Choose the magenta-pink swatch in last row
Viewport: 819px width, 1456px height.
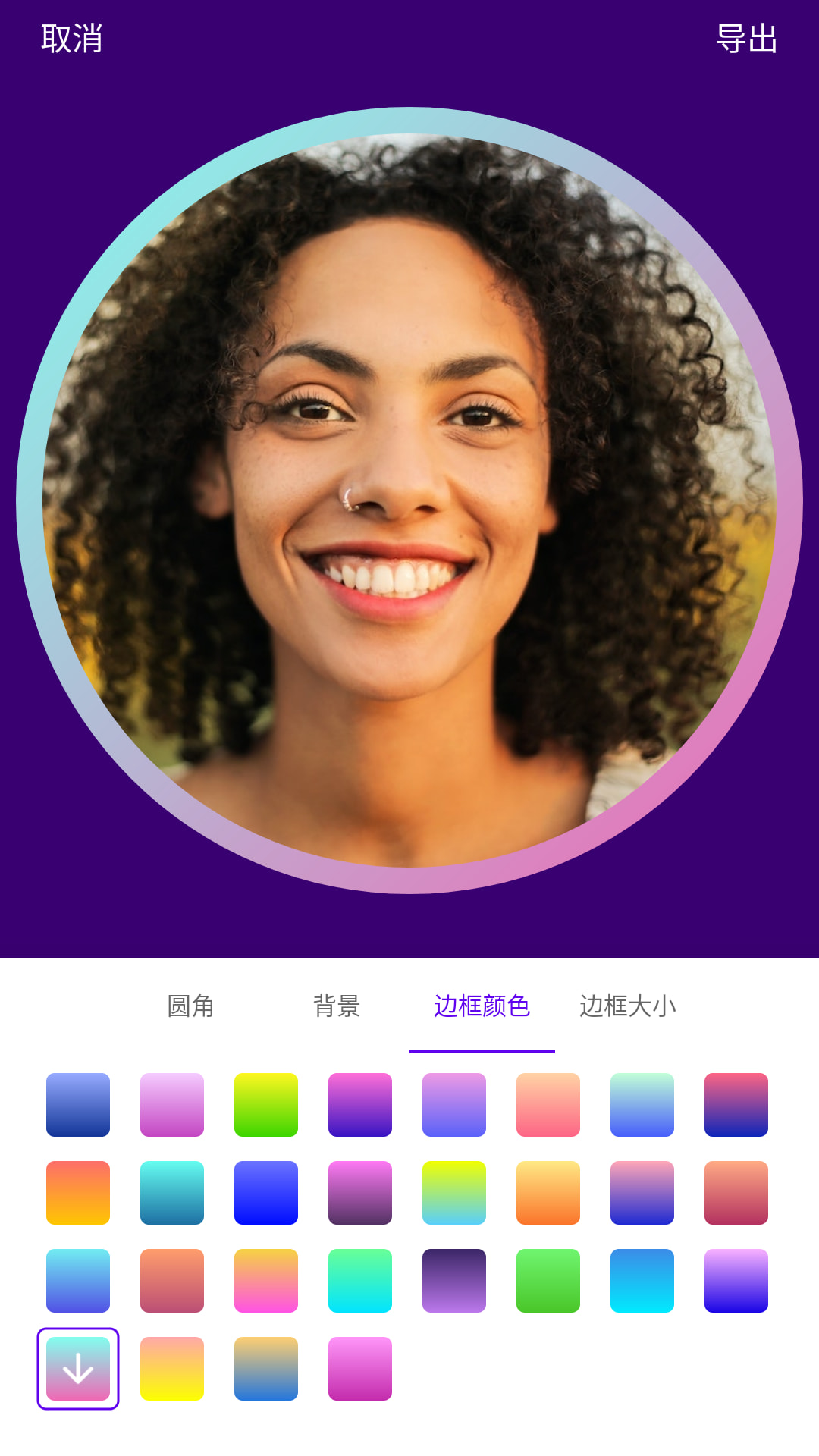(360, 1369)
